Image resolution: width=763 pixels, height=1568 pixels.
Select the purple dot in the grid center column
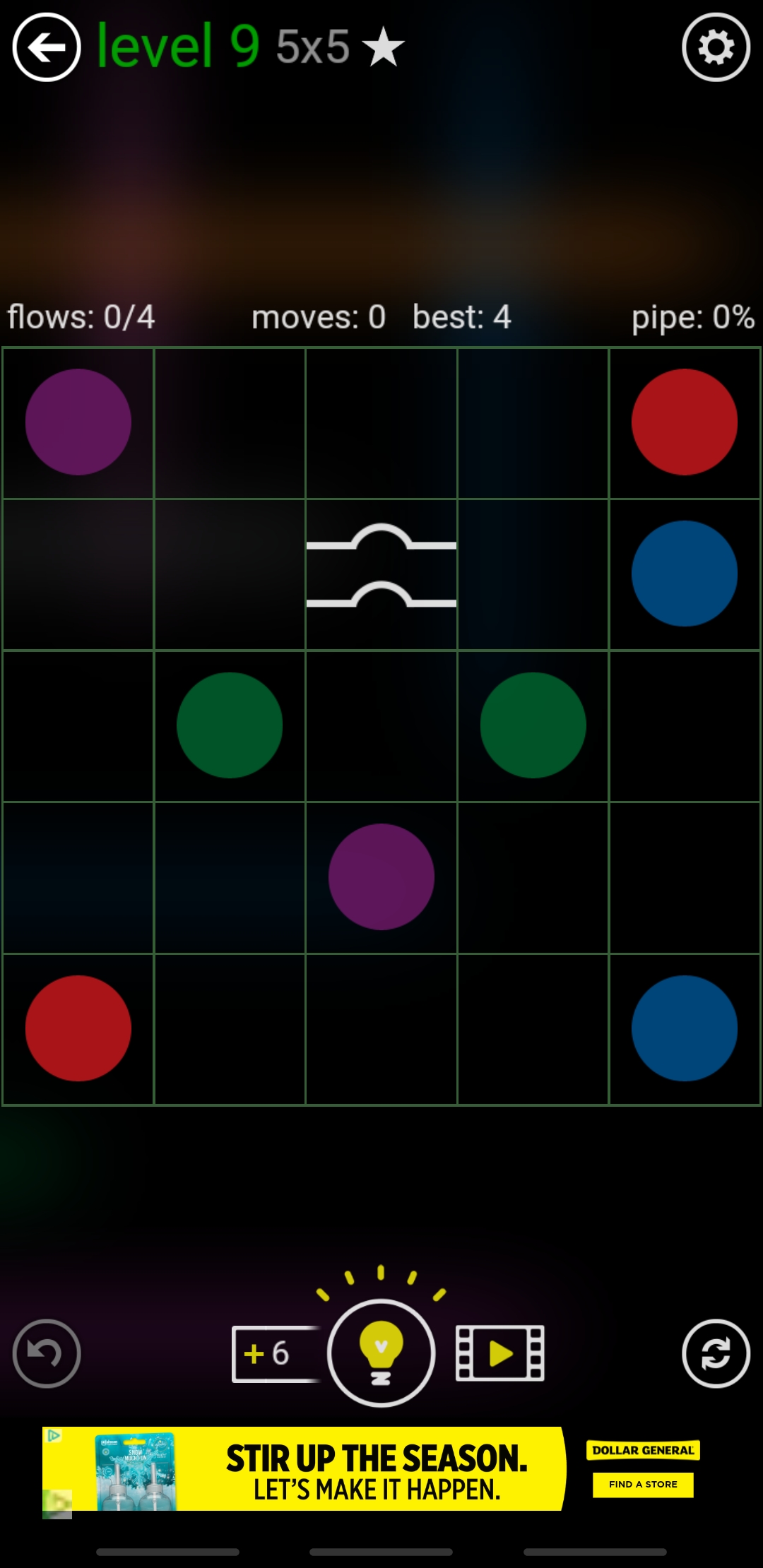(x=381, y=877)
